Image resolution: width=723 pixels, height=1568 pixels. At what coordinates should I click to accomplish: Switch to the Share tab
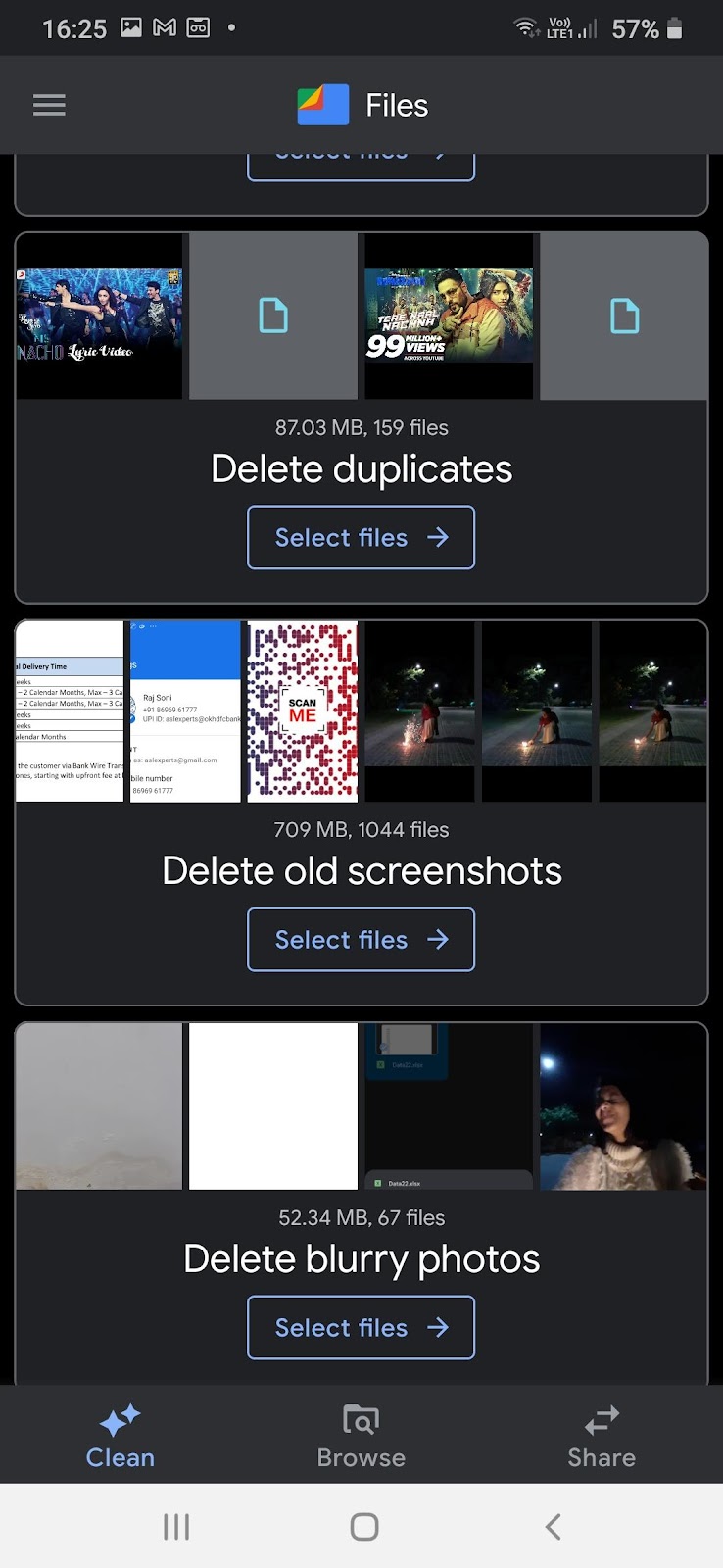[602, 1435]
